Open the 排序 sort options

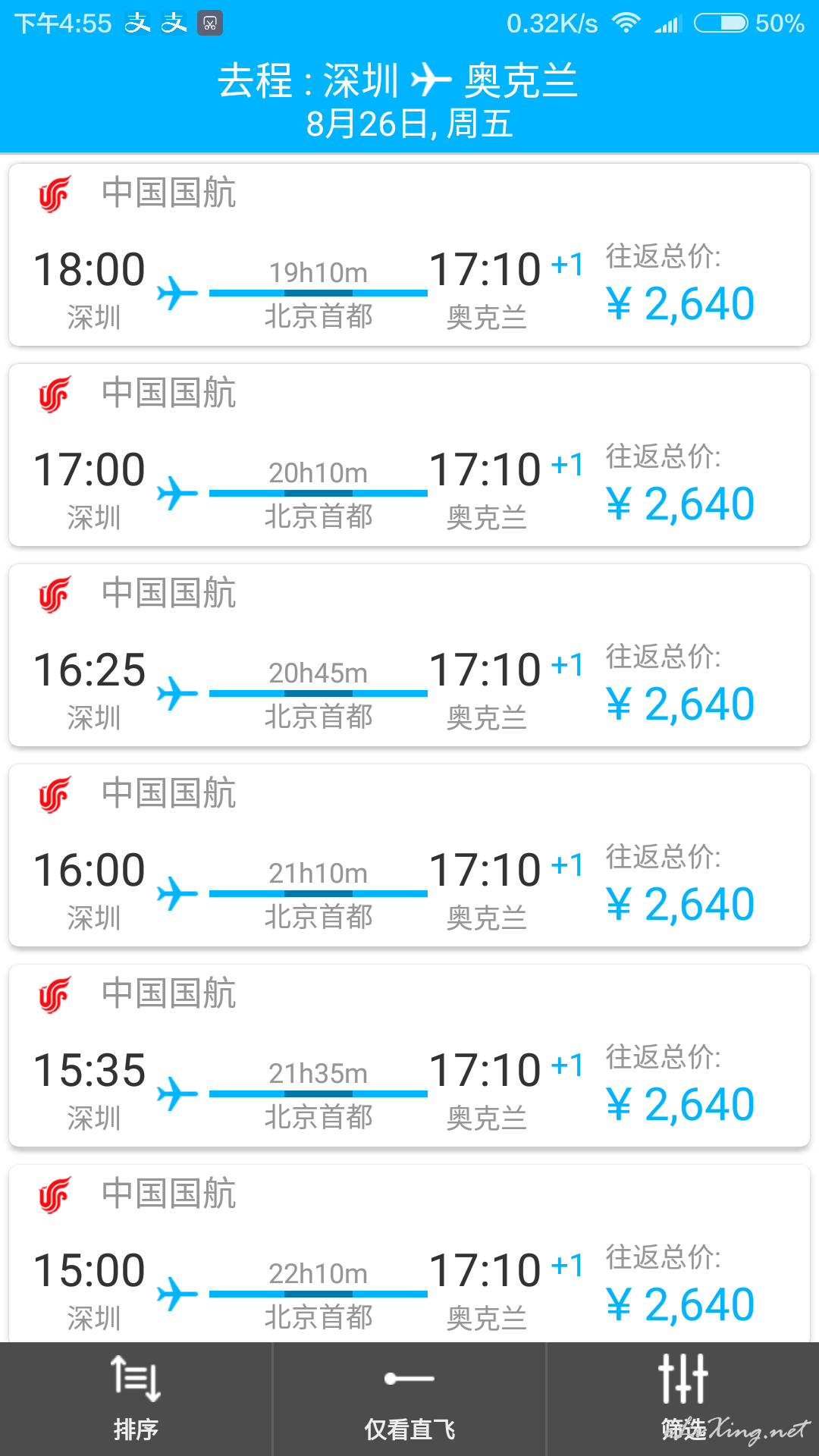point(136,1399)
